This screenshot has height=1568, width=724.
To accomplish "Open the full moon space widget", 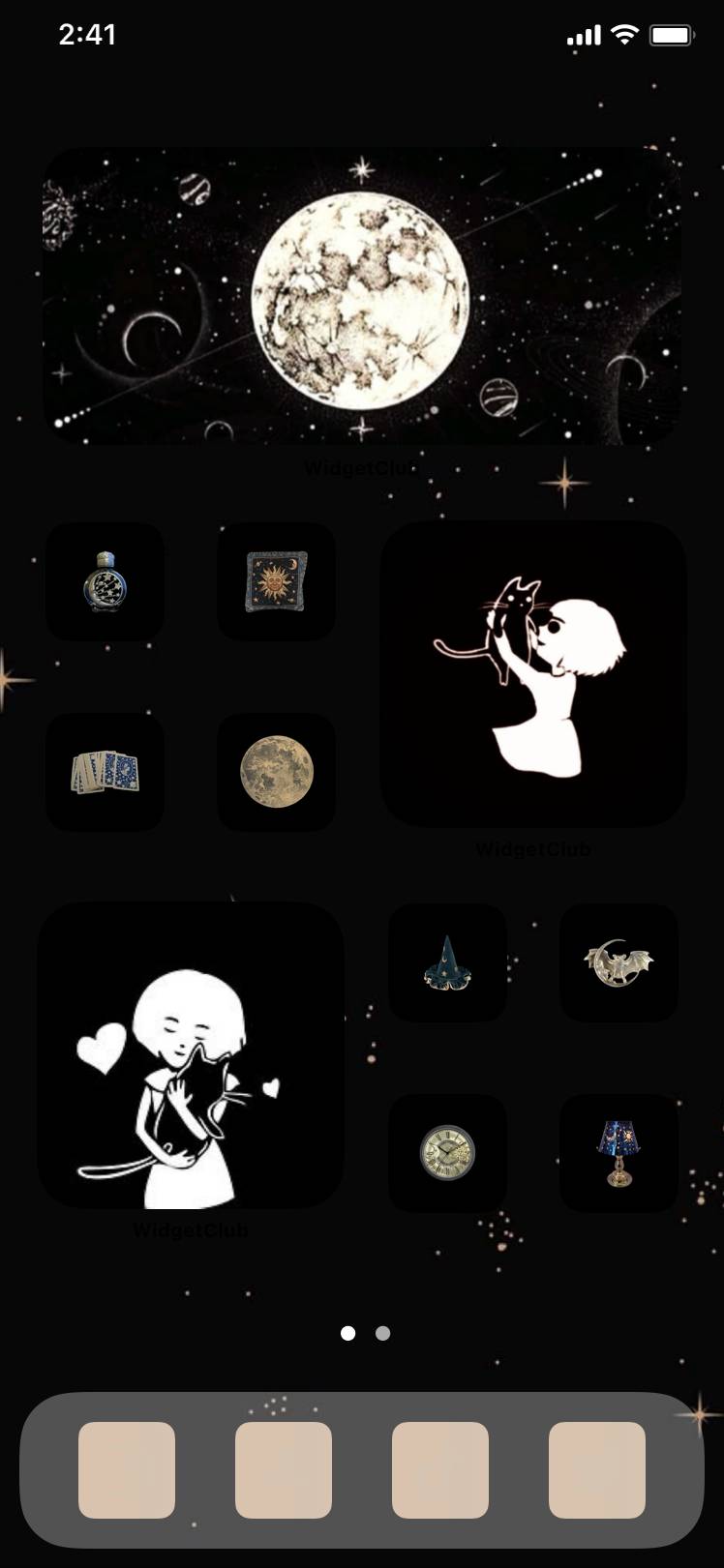I will coord(361,296).
